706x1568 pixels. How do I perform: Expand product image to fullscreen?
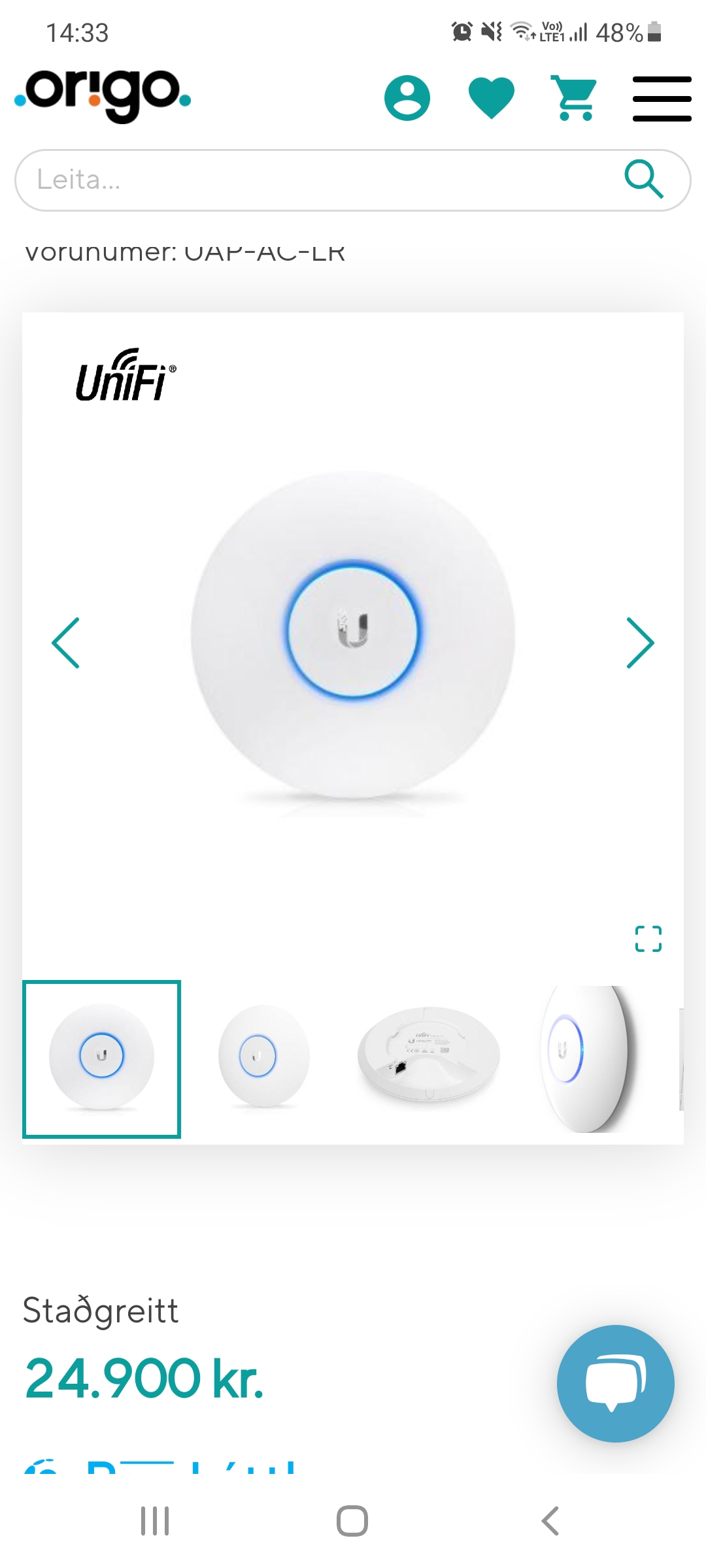[x=648, y=939]
